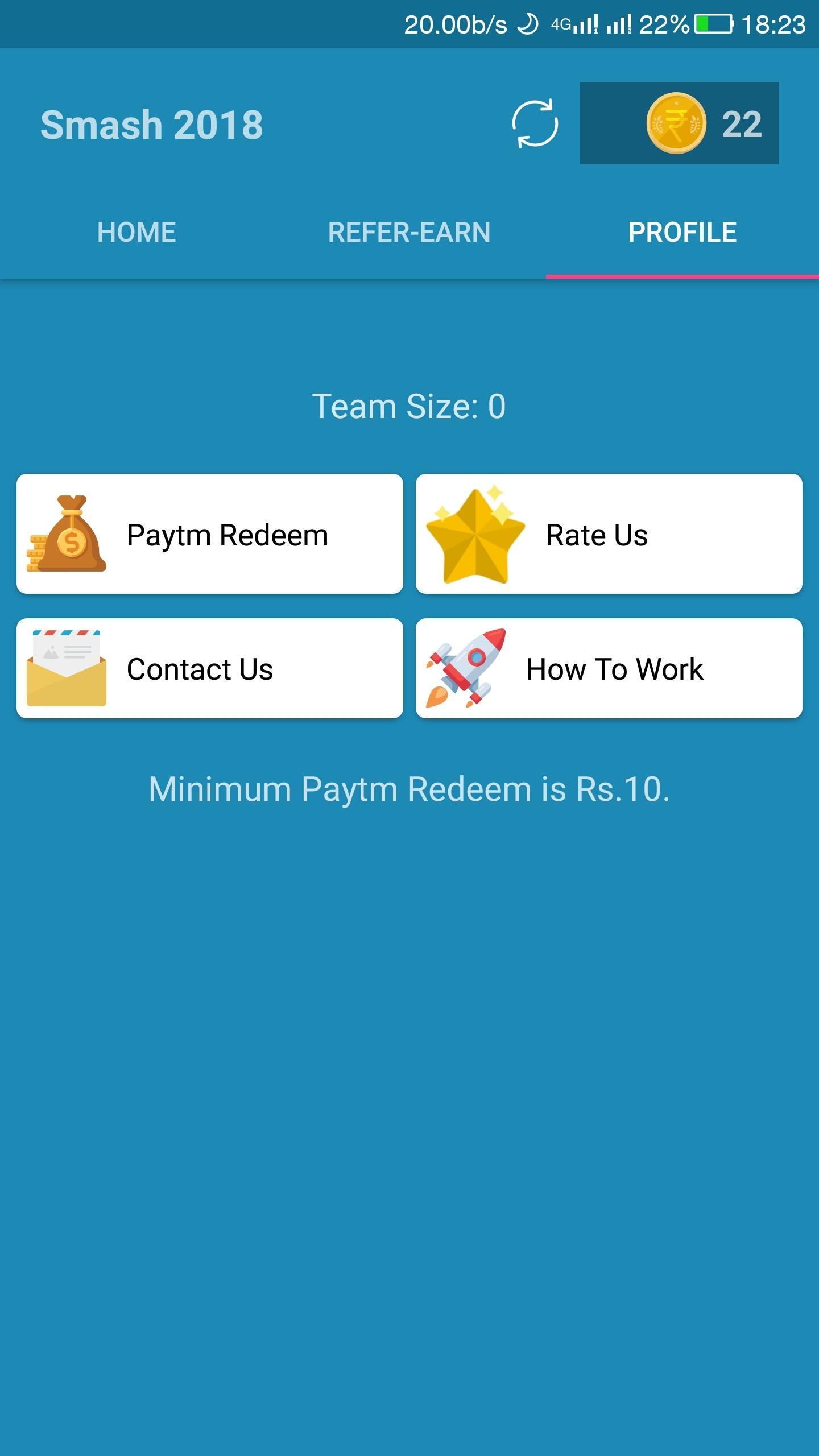Switch to the Refer-Earn tab
This screenshot has width=819, height=1456.
(409, 232)
